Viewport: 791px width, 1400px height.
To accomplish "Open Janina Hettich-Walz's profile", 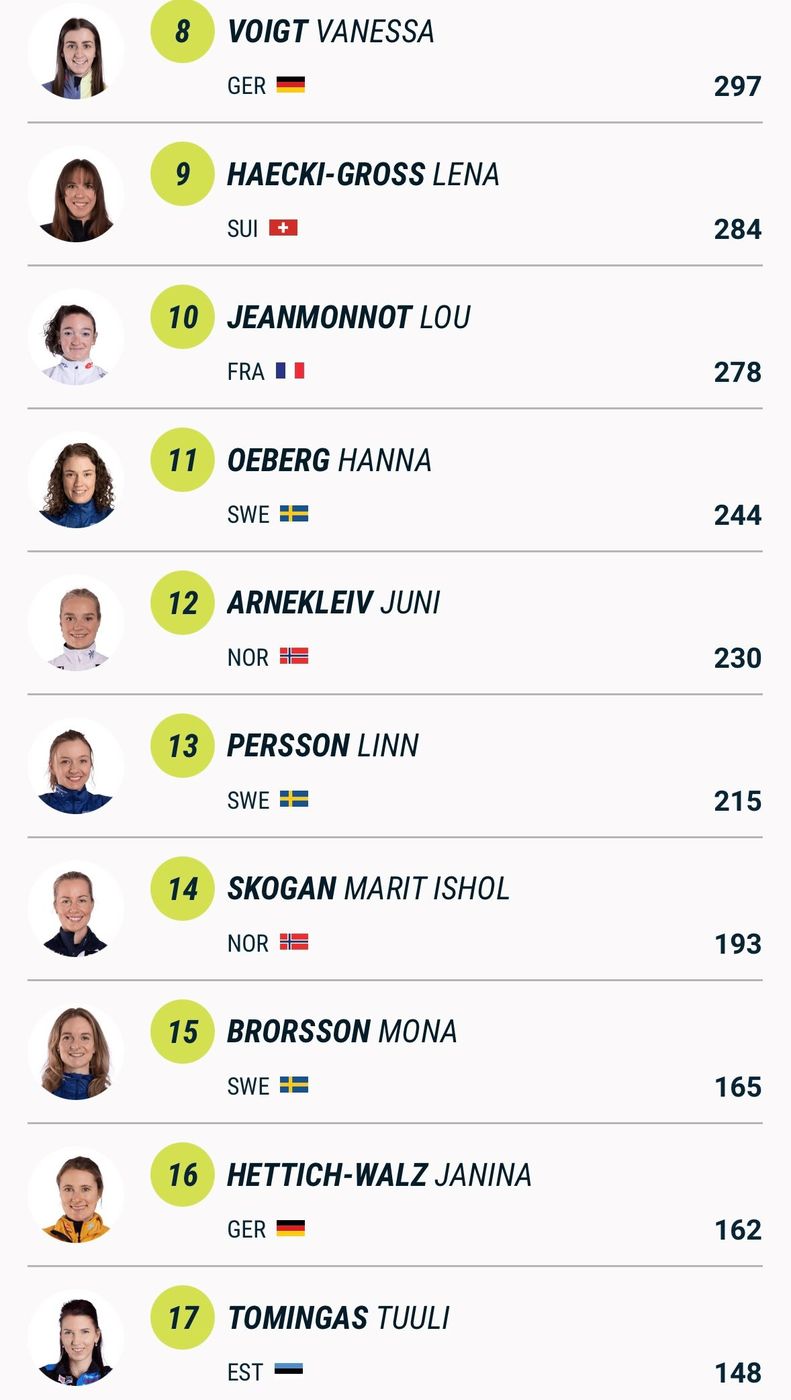I will [379, 1175].
